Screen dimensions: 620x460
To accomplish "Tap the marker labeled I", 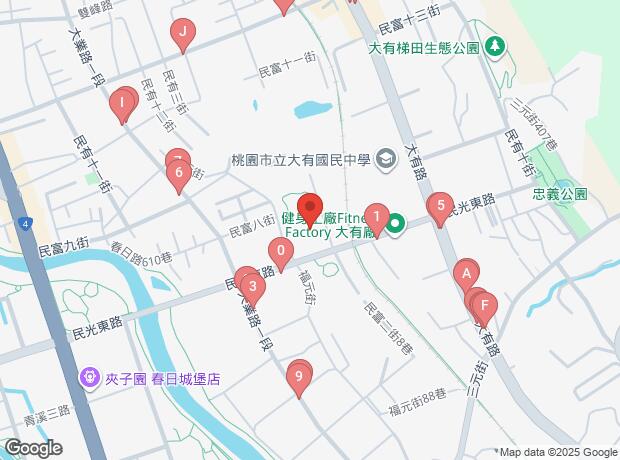I will click(x=122, y=102).
